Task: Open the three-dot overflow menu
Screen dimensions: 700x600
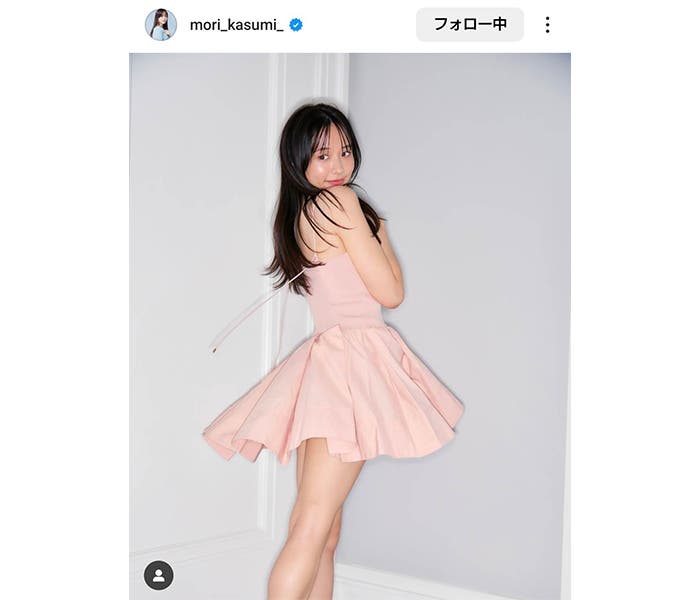Action: pyautogui.click(x=547, y=25)
